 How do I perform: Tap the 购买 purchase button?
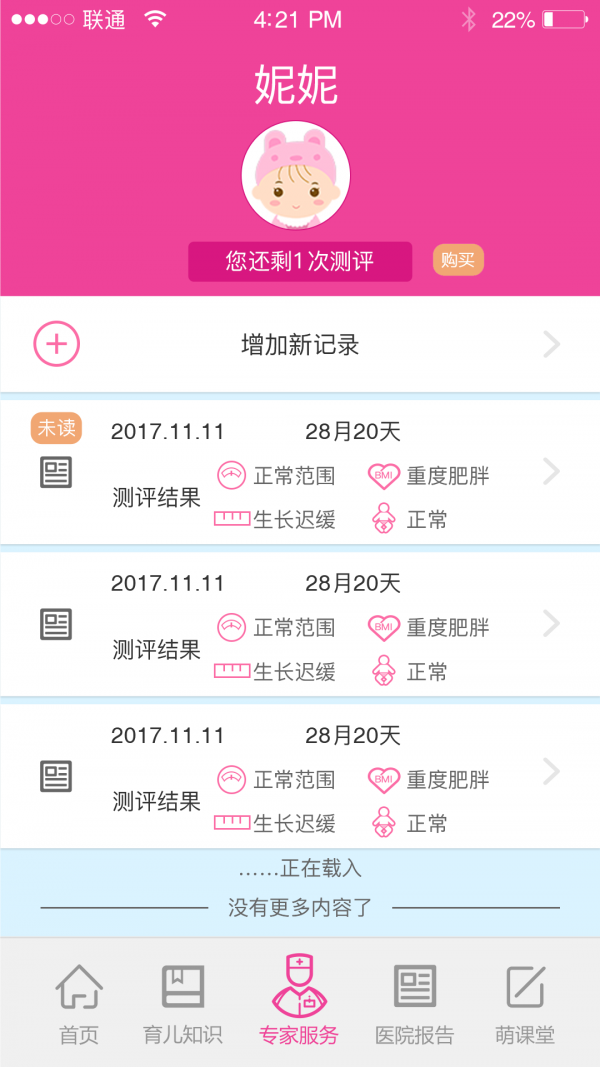pos(458,260)
